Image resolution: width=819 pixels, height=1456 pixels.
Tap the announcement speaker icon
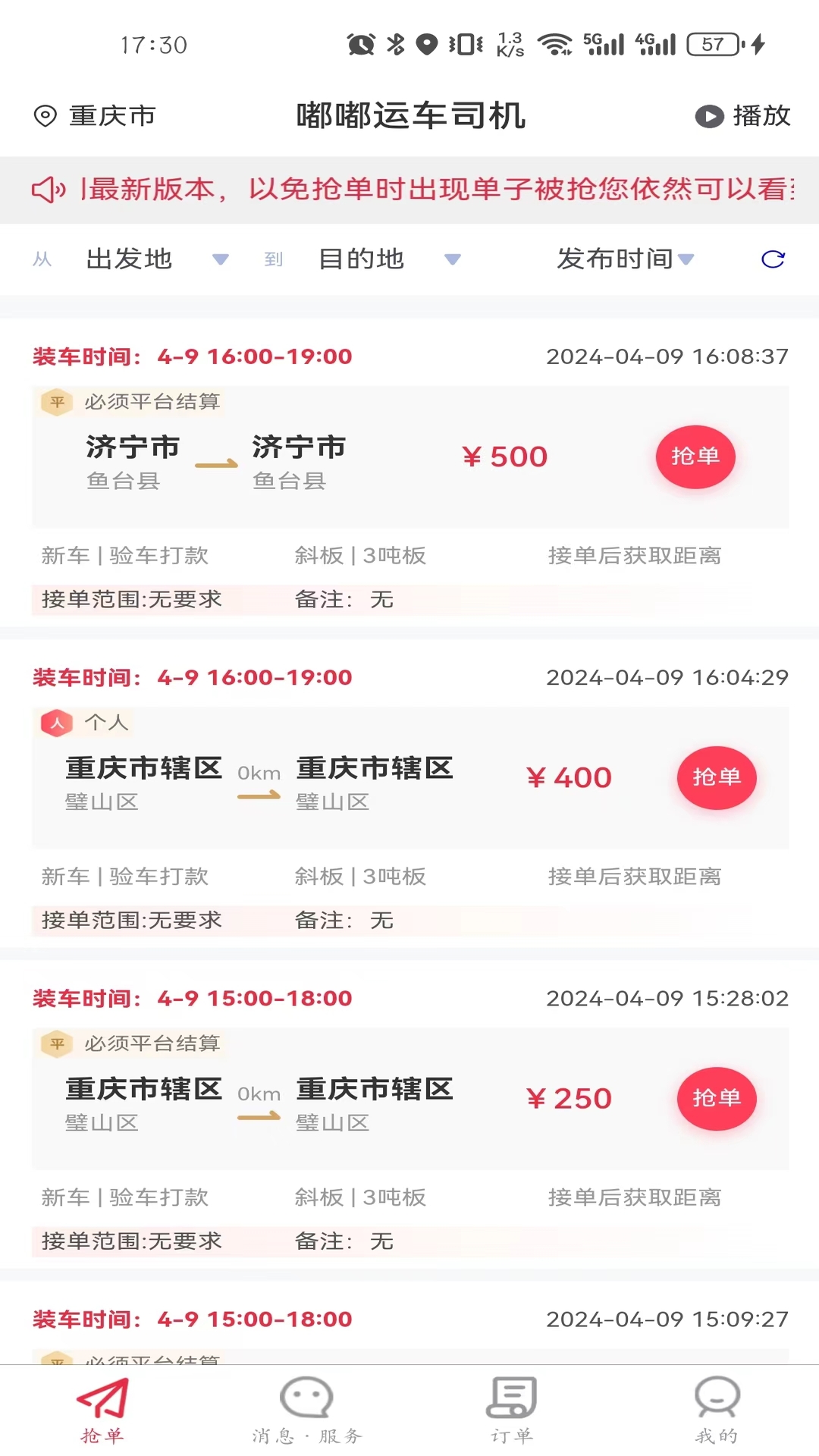[49, 190]
